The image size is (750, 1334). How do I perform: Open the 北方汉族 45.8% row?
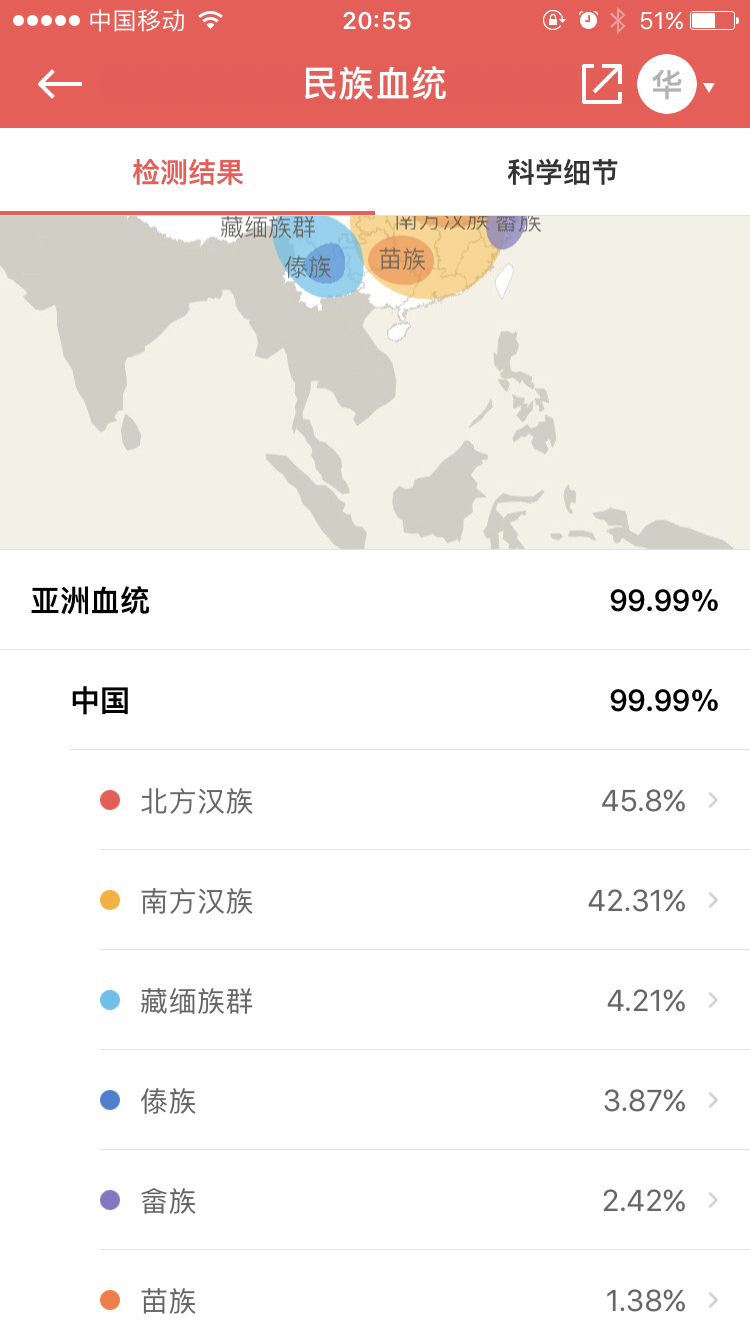tap(425, 800)
